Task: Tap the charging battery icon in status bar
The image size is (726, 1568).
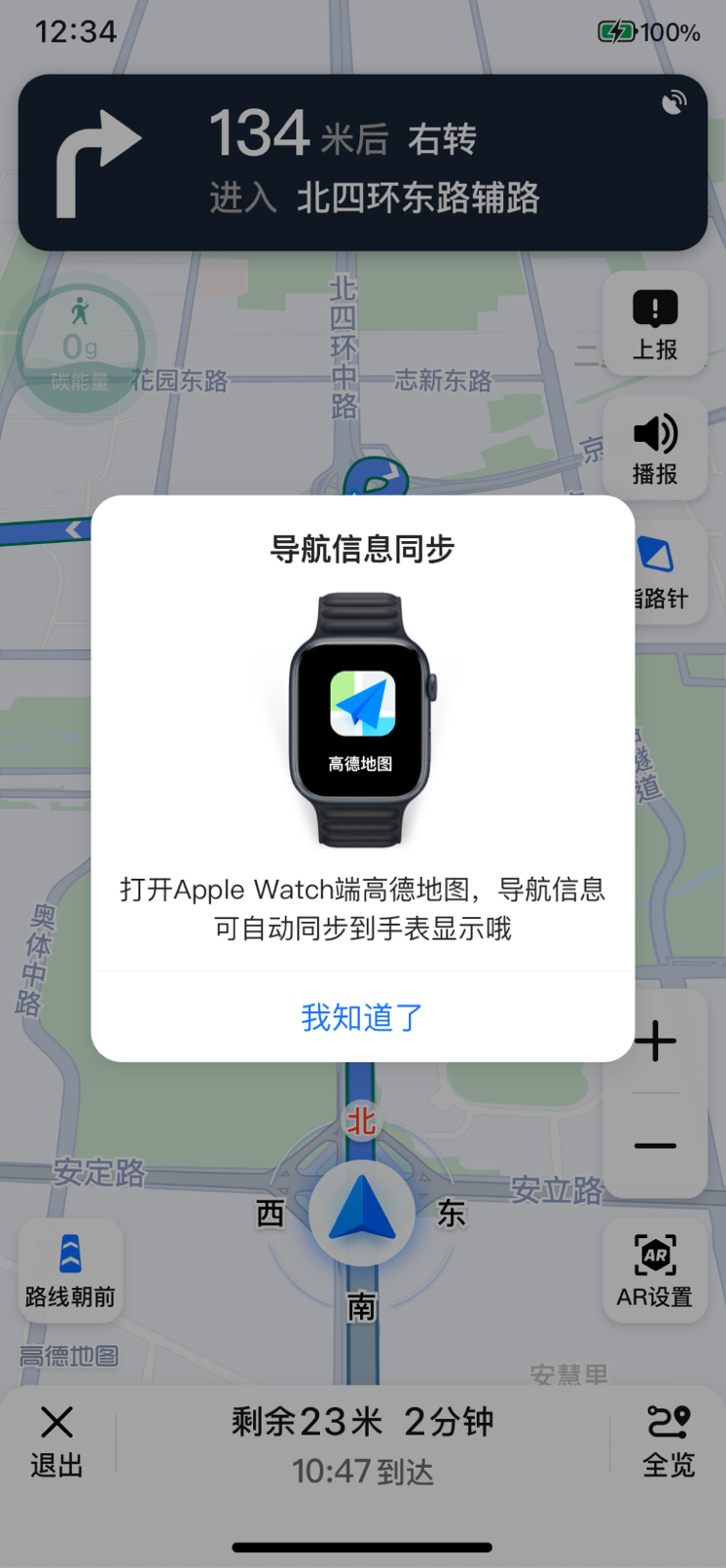Action: 615,31
